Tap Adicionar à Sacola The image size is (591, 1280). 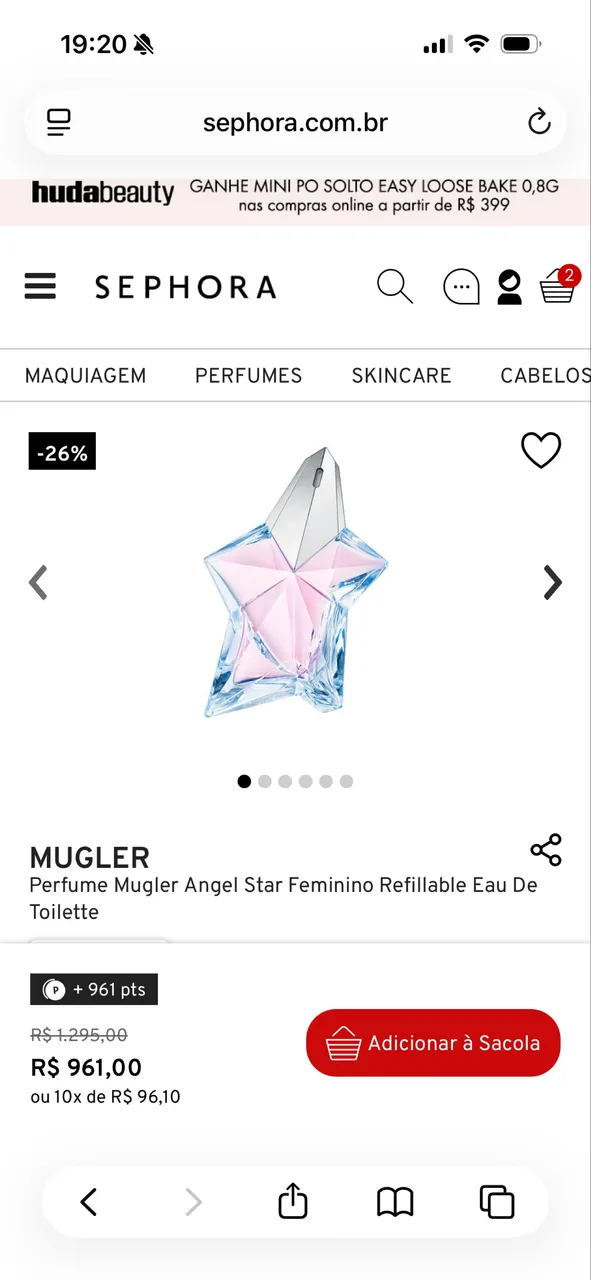433,1043
